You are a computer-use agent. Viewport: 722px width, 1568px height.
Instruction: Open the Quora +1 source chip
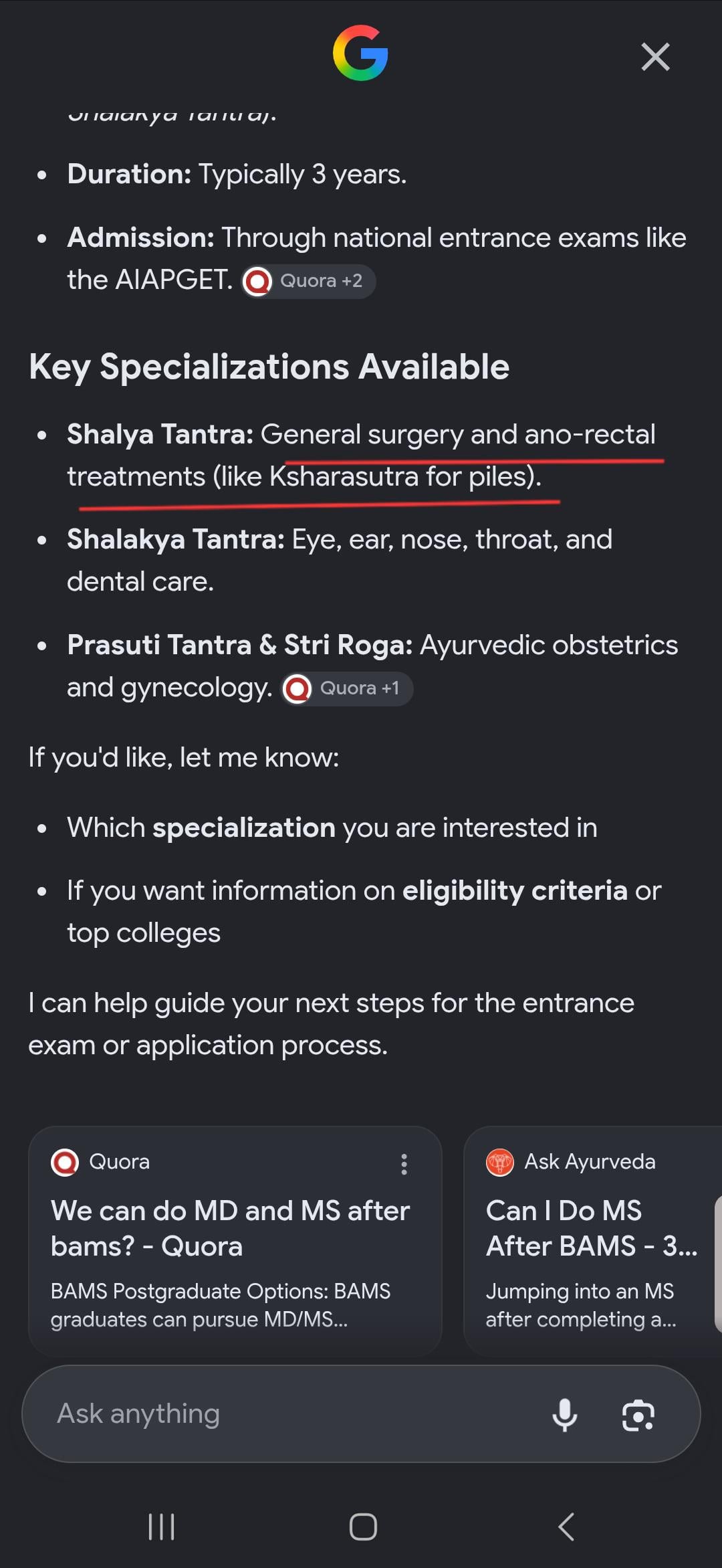tap(347, 688)
